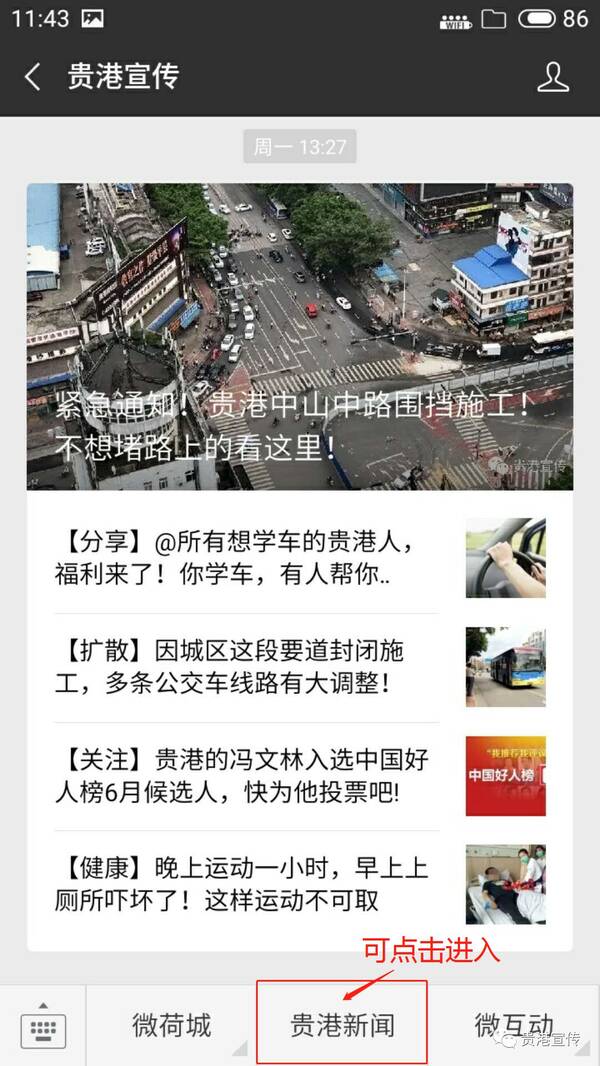Open the 【关注】 冯文林中国好人榜 article
This screenshot has width=600, height=1066.
pyautogui.click(x=300, y=776)
